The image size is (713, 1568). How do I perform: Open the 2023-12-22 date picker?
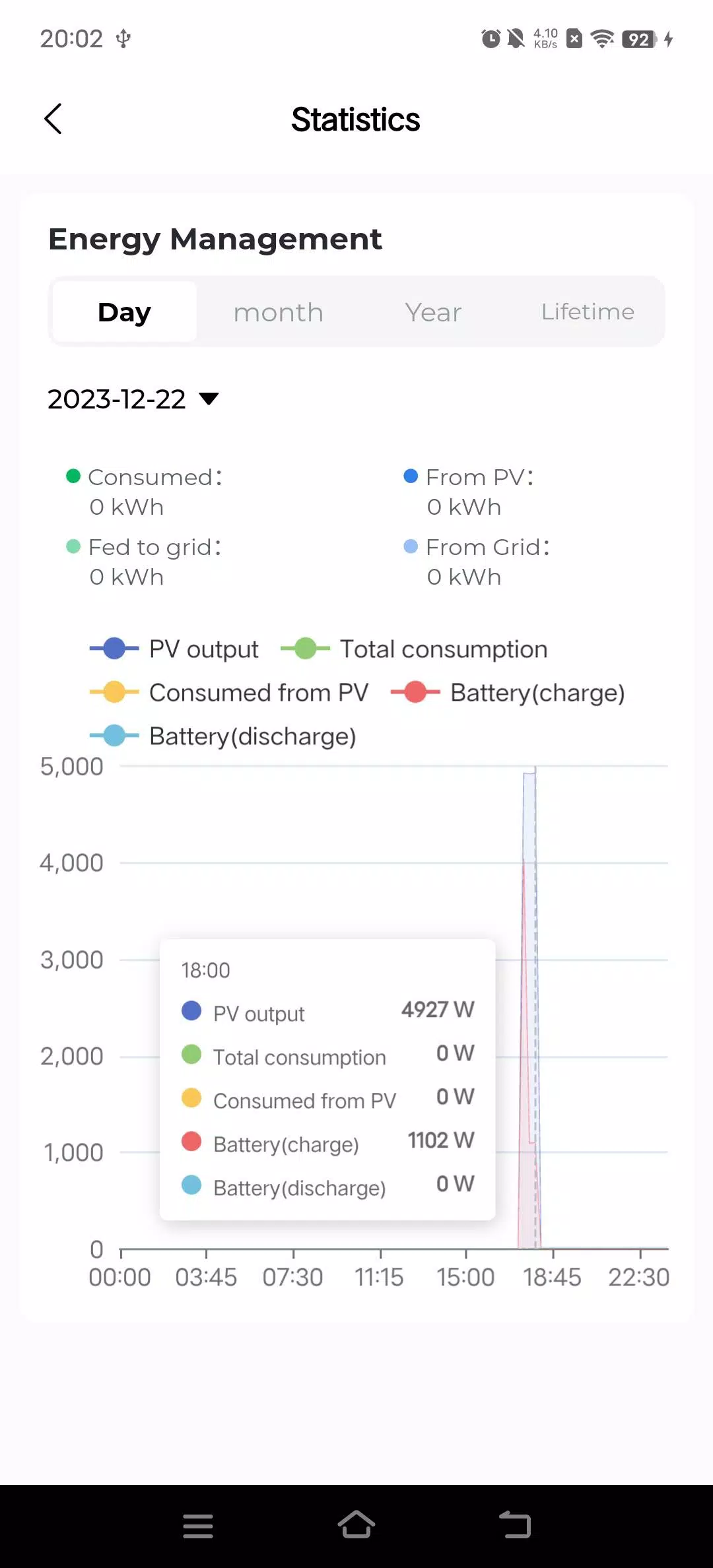pos(133,399)
